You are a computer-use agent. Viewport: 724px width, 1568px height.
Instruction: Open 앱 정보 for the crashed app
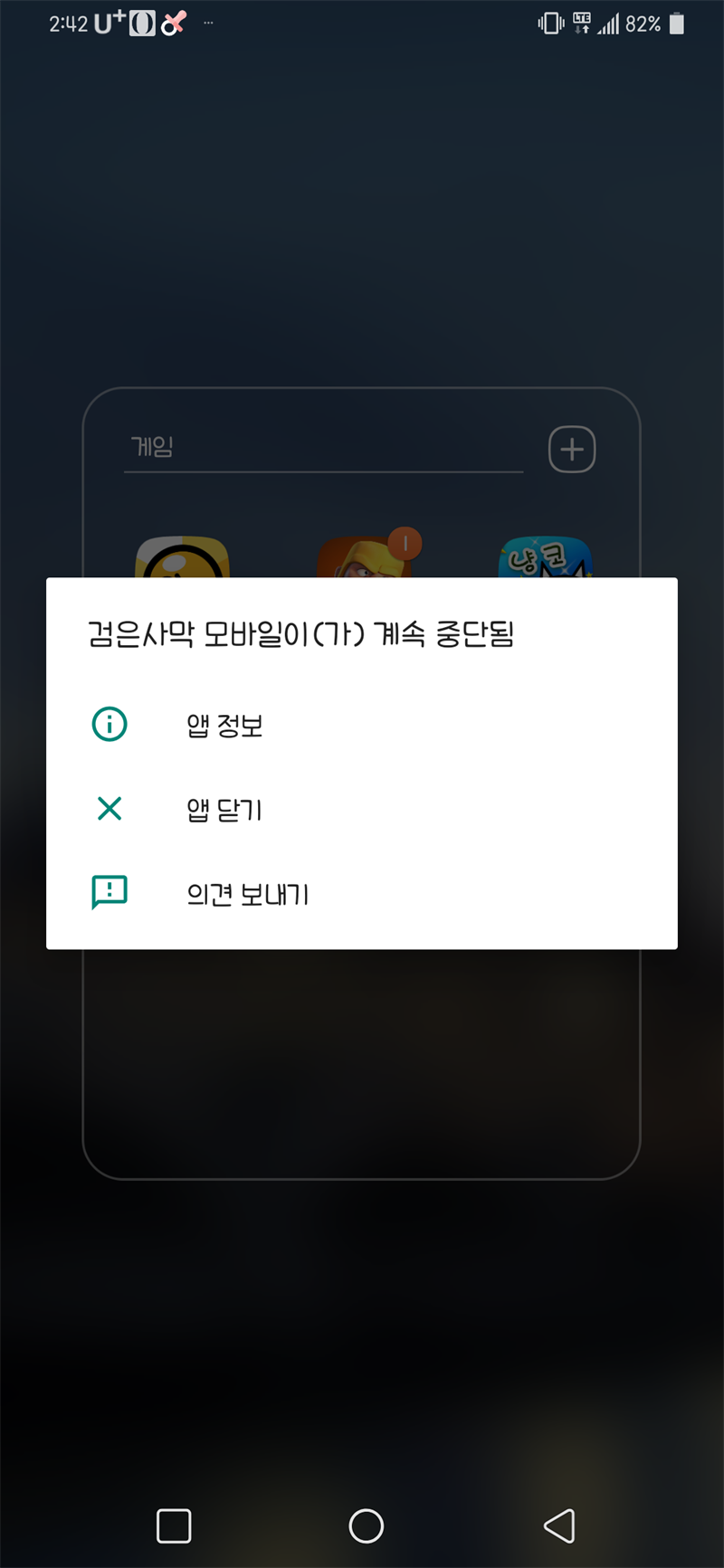tap(224, 726)
